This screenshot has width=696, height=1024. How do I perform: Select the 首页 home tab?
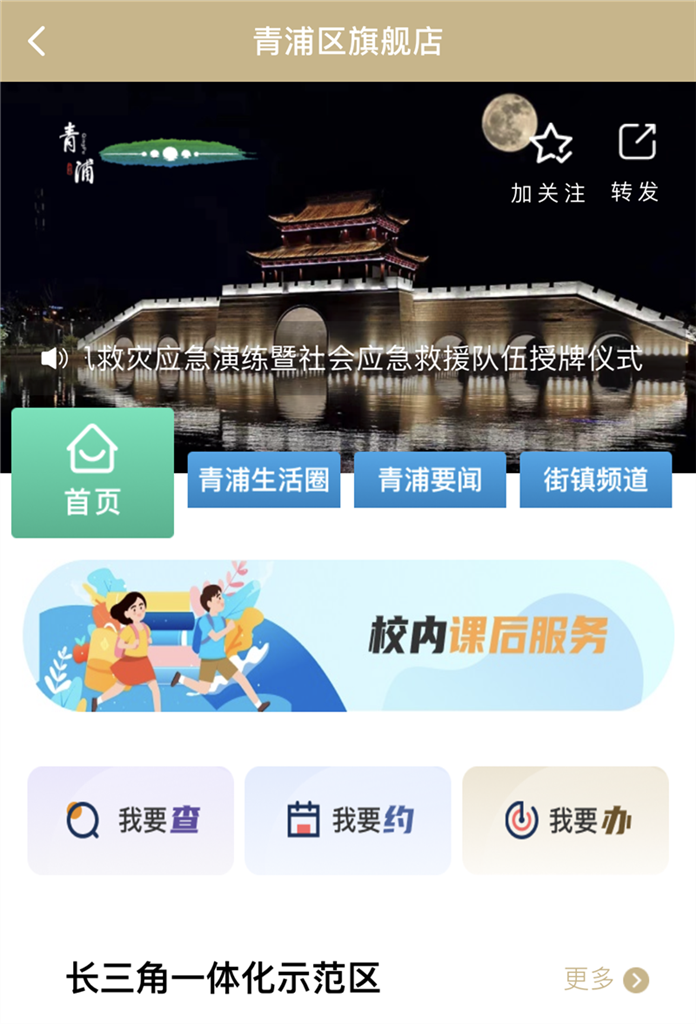pos(93,473)
